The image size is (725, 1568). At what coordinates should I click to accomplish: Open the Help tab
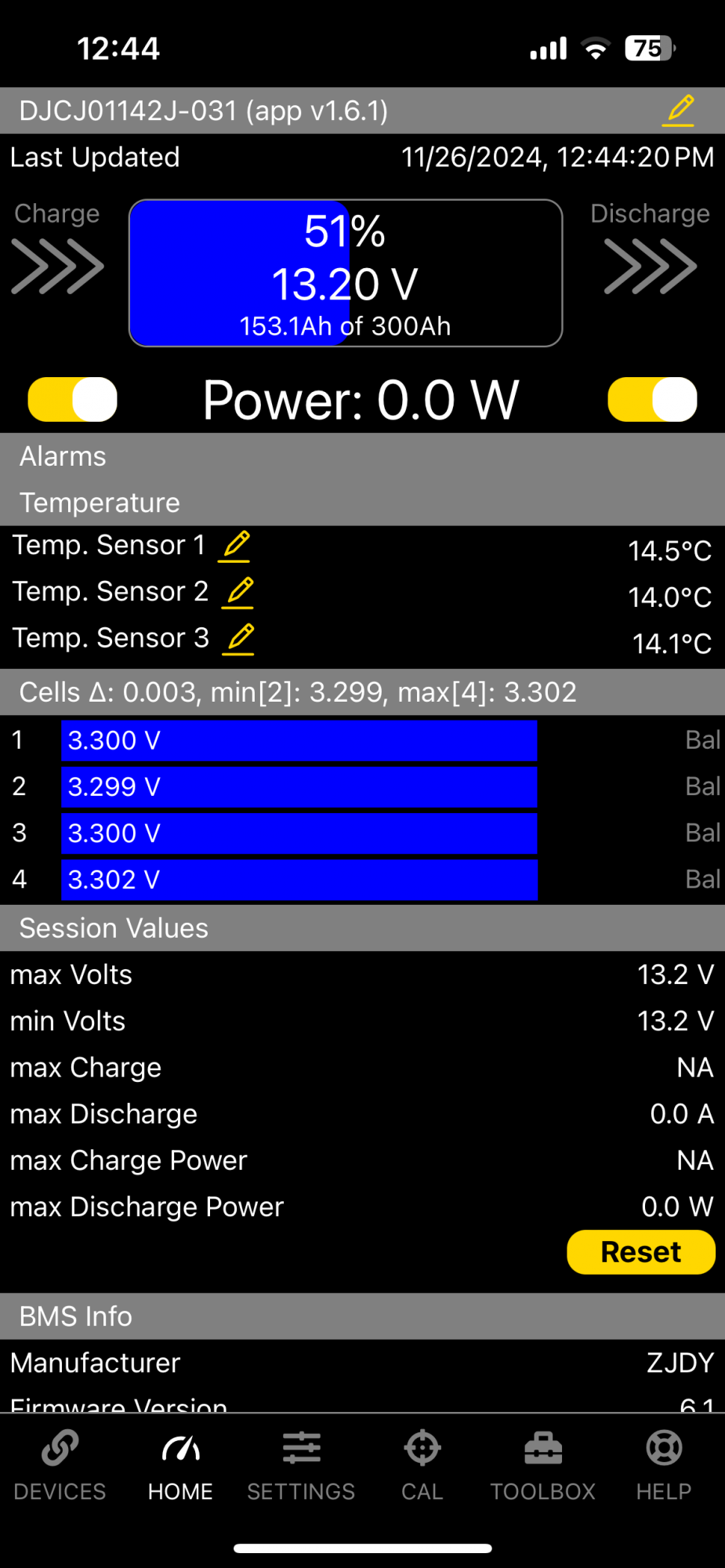664,1465
